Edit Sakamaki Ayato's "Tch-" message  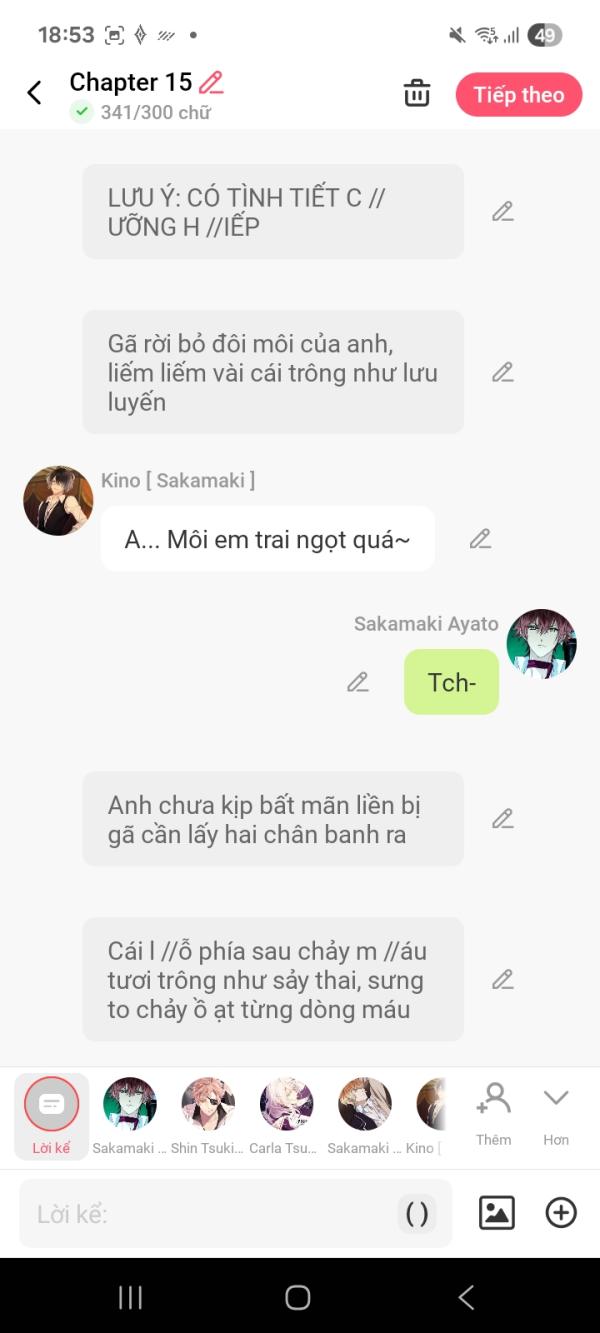358,682
